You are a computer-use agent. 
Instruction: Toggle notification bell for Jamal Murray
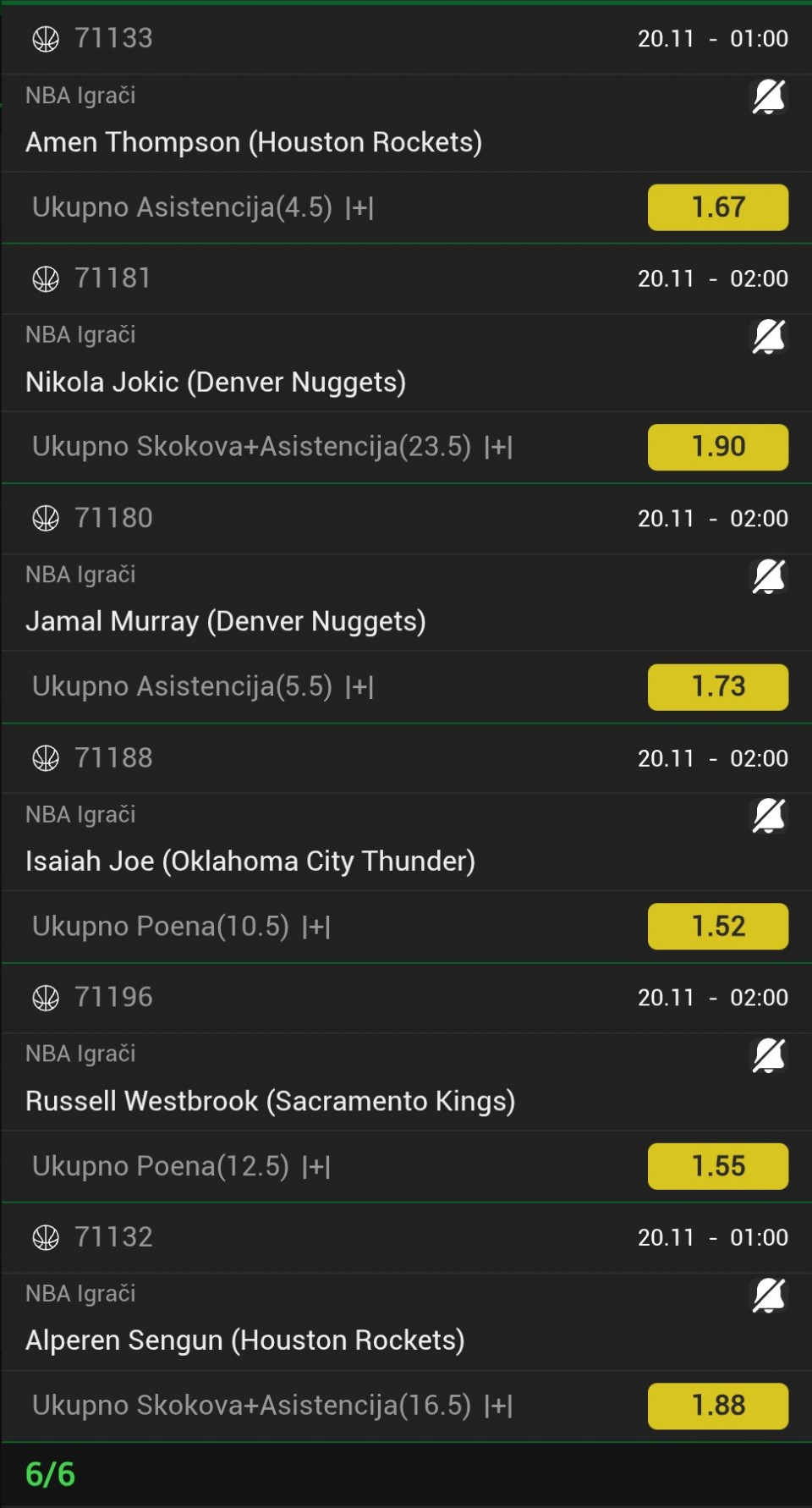pos(769,577)
